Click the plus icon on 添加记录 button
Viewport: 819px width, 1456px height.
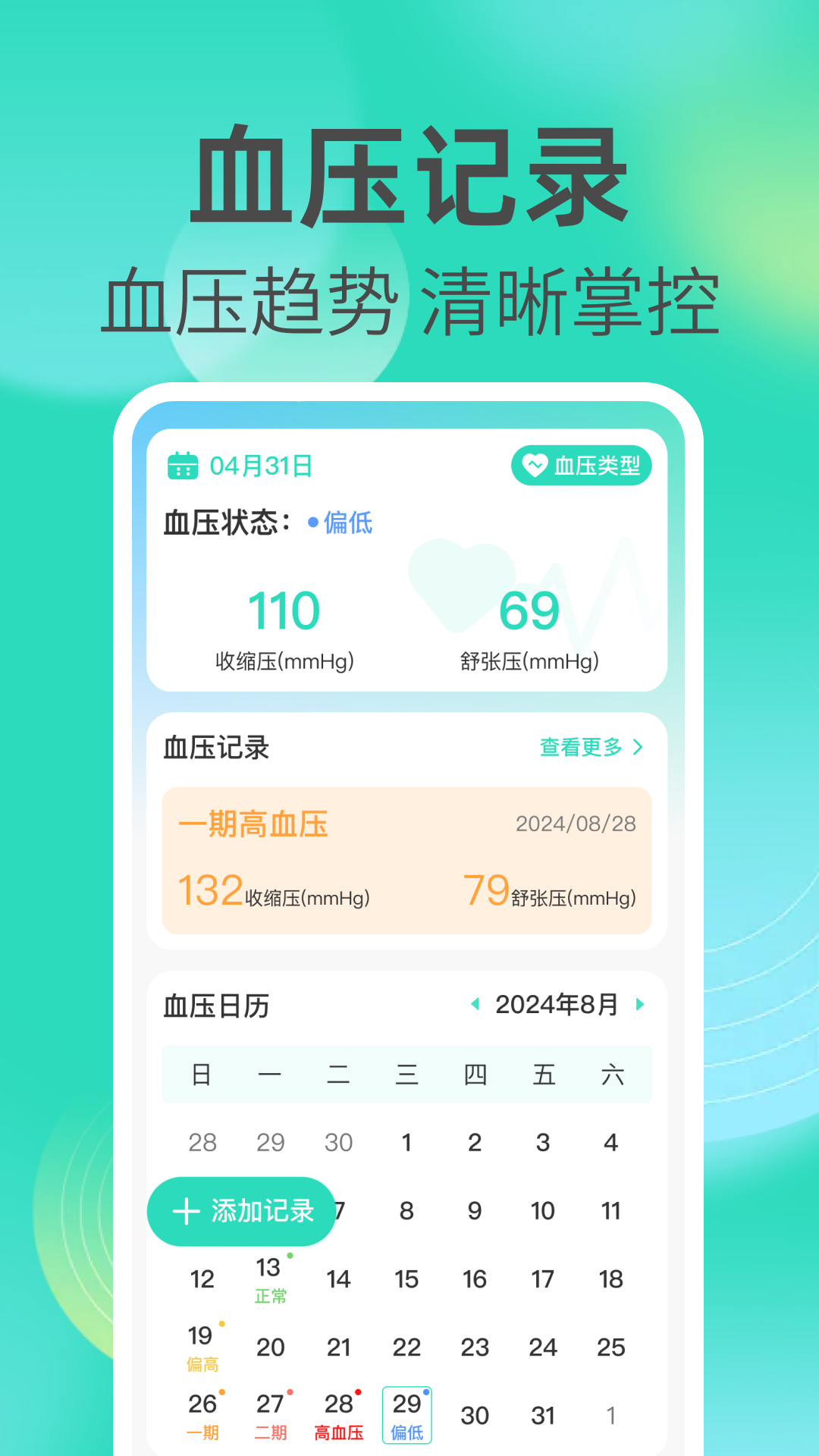[x=184, y=1211]
